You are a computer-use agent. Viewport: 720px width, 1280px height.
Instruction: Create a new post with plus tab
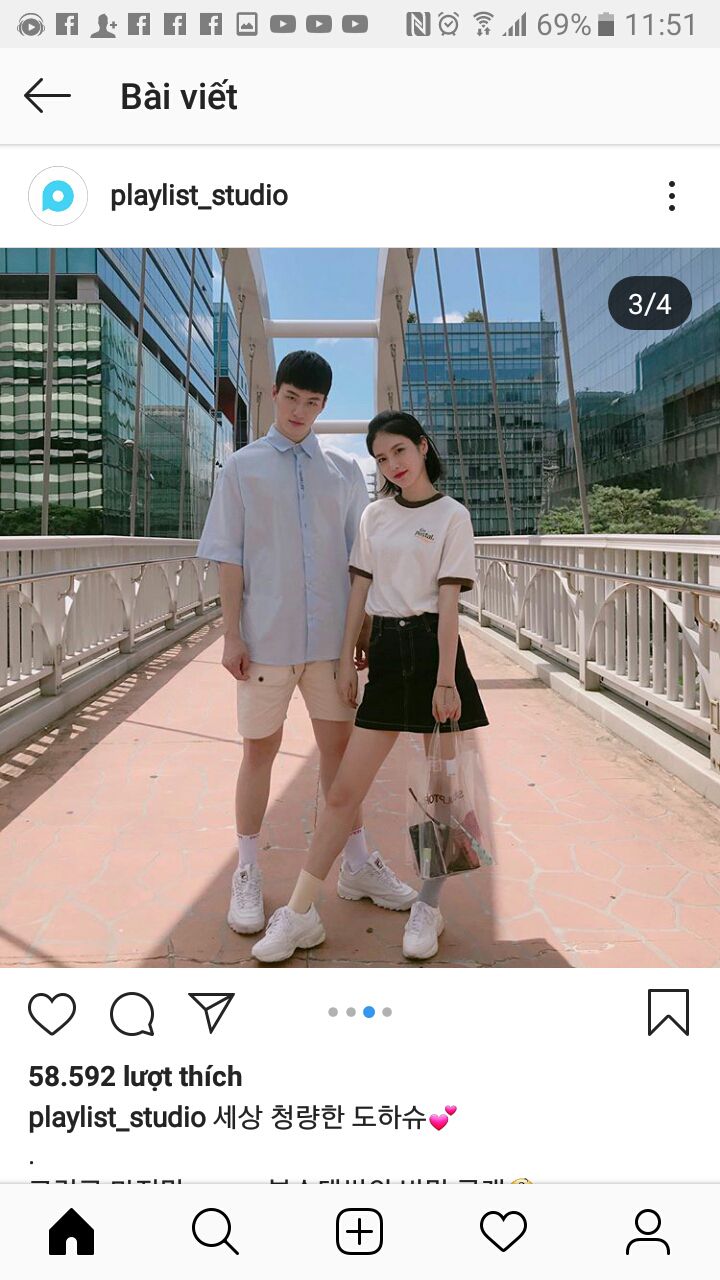[x=359, y=1231]
